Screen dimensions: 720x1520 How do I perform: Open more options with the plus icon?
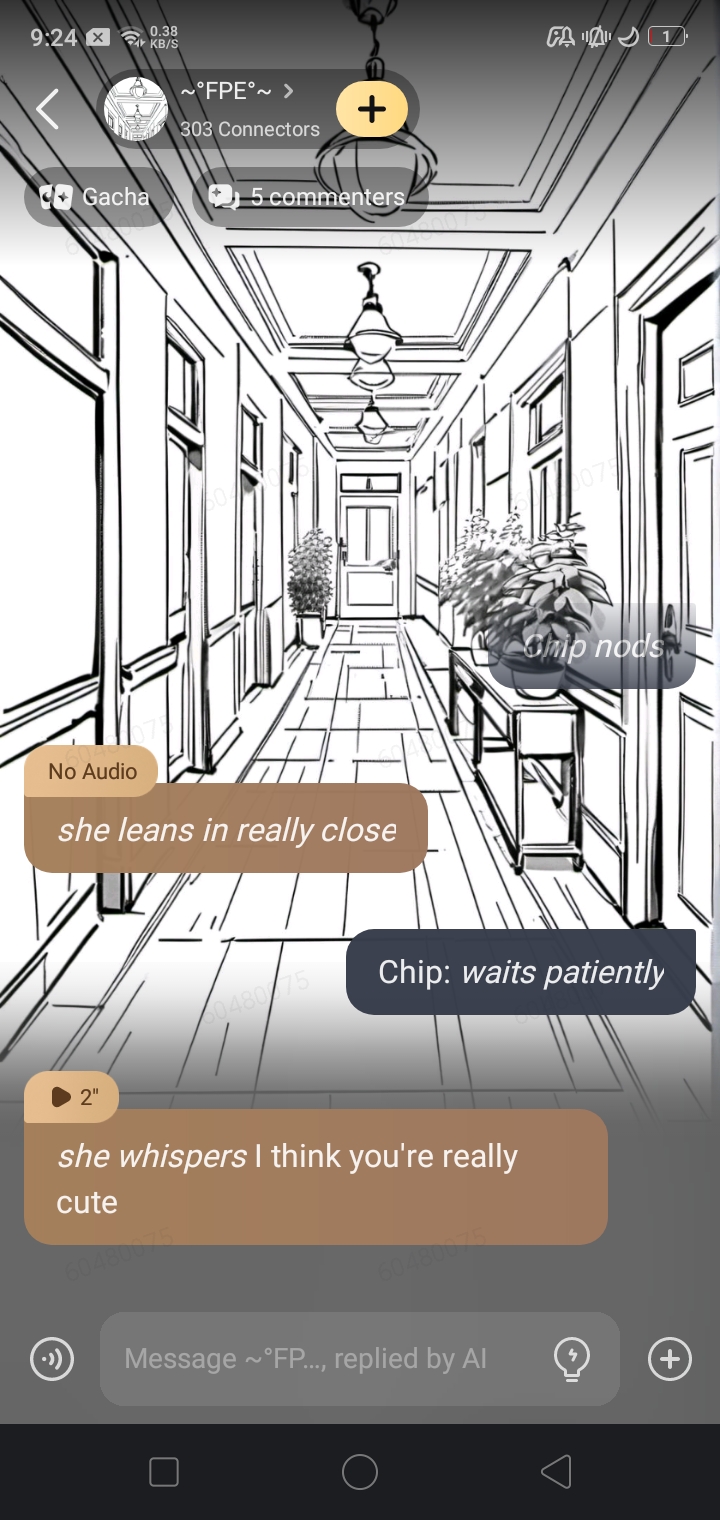[669, 1359]
